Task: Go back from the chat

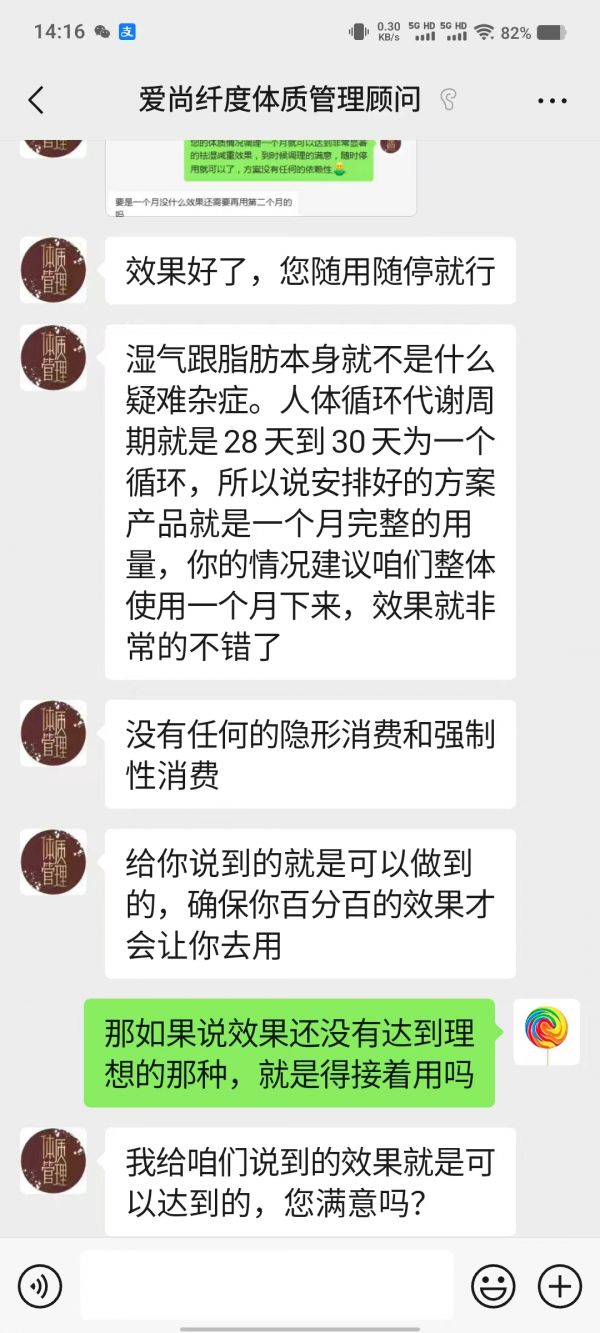Action: tap(36, 100)
